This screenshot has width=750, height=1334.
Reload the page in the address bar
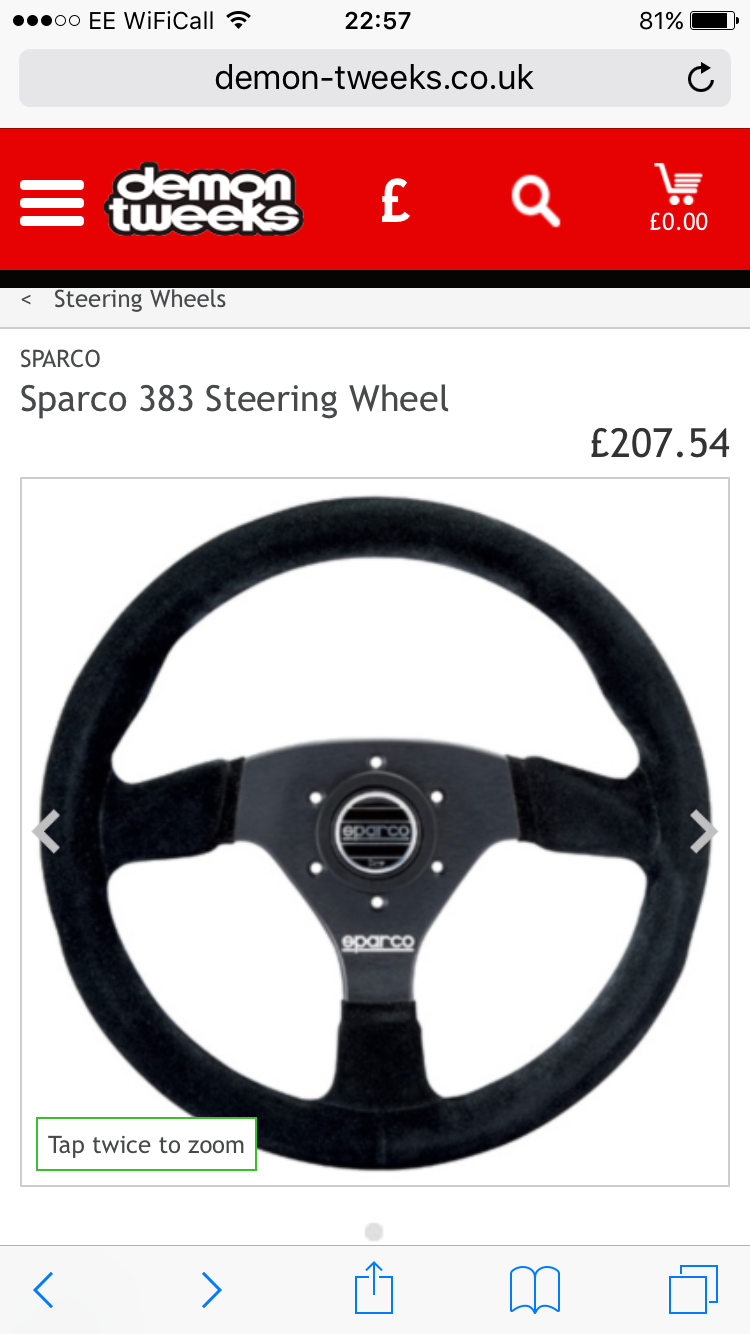point(701,78)
